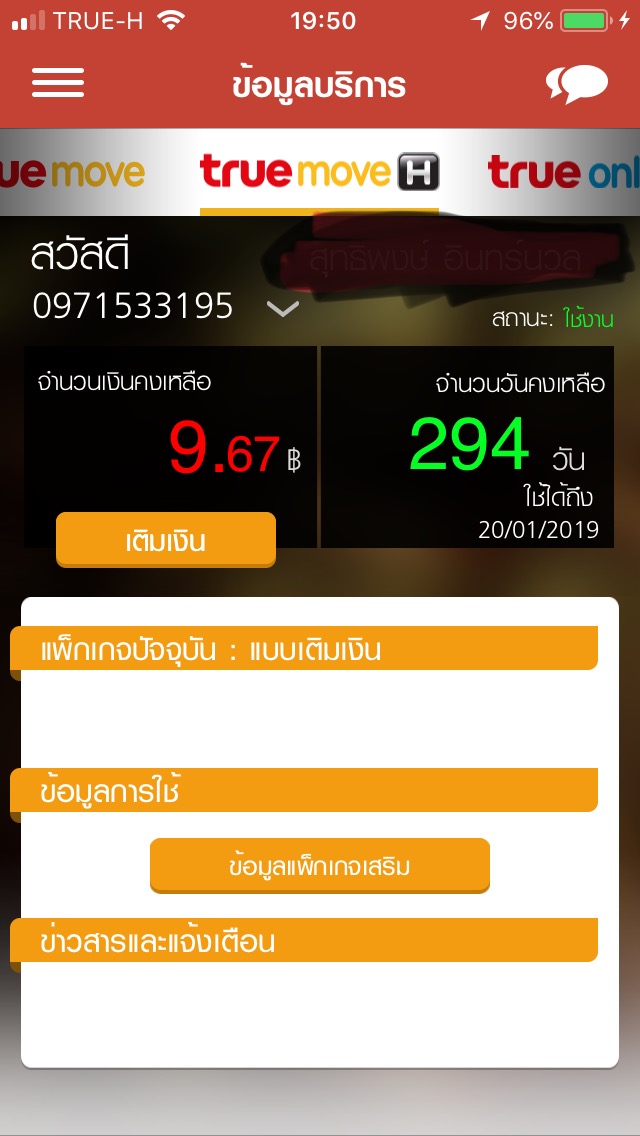The height and width of the screenshot is (1136, 640).
Task: Switch to the true online tab
Action: (x=564, y=172)
